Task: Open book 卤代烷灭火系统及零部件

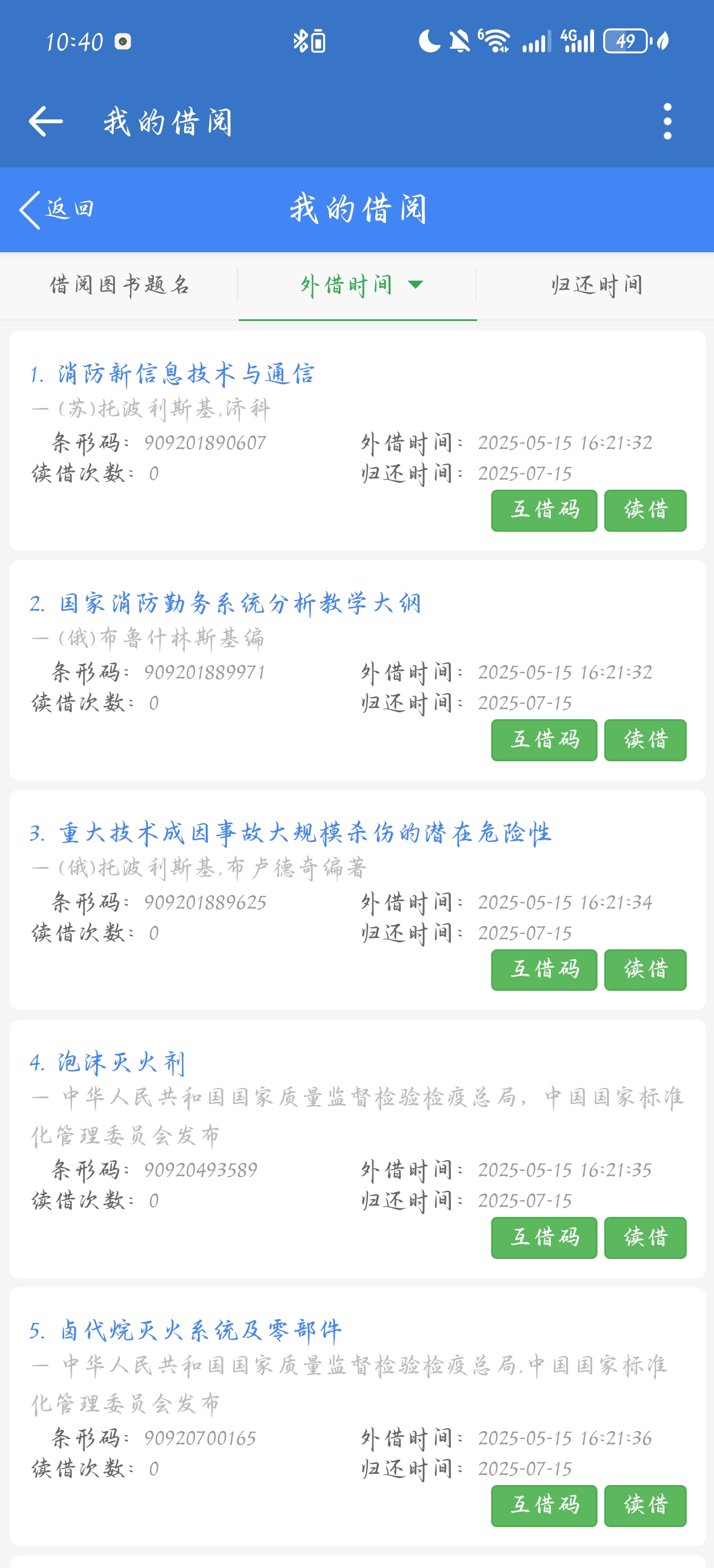Action: (200, 1330)
